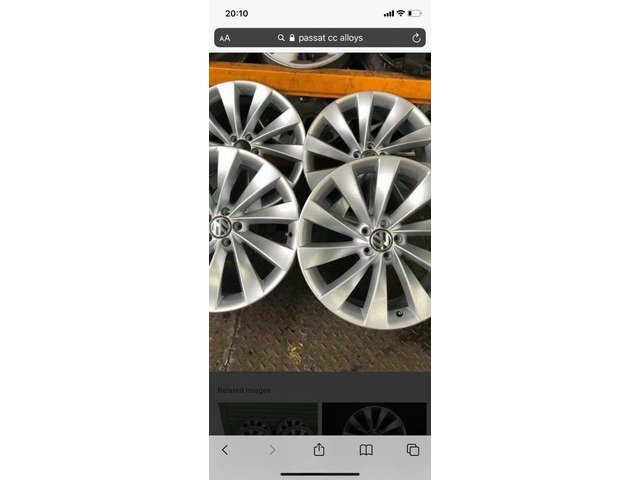Go back to the previous page
640x480 pixels.
[x=225, y=450]
